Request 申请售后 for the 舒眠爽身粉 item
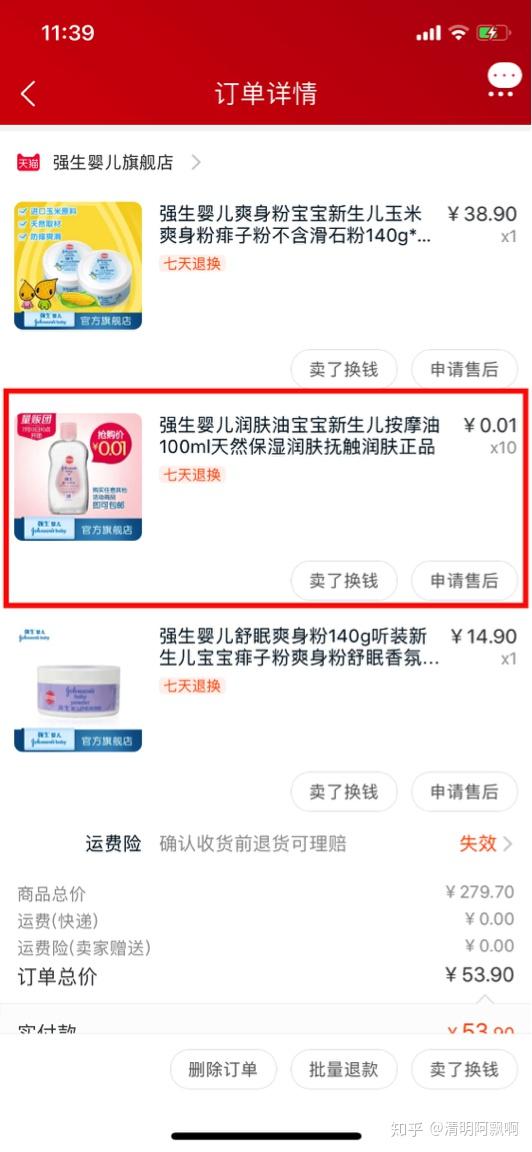The image size is (532, 1152). click(x=464, y=791)
